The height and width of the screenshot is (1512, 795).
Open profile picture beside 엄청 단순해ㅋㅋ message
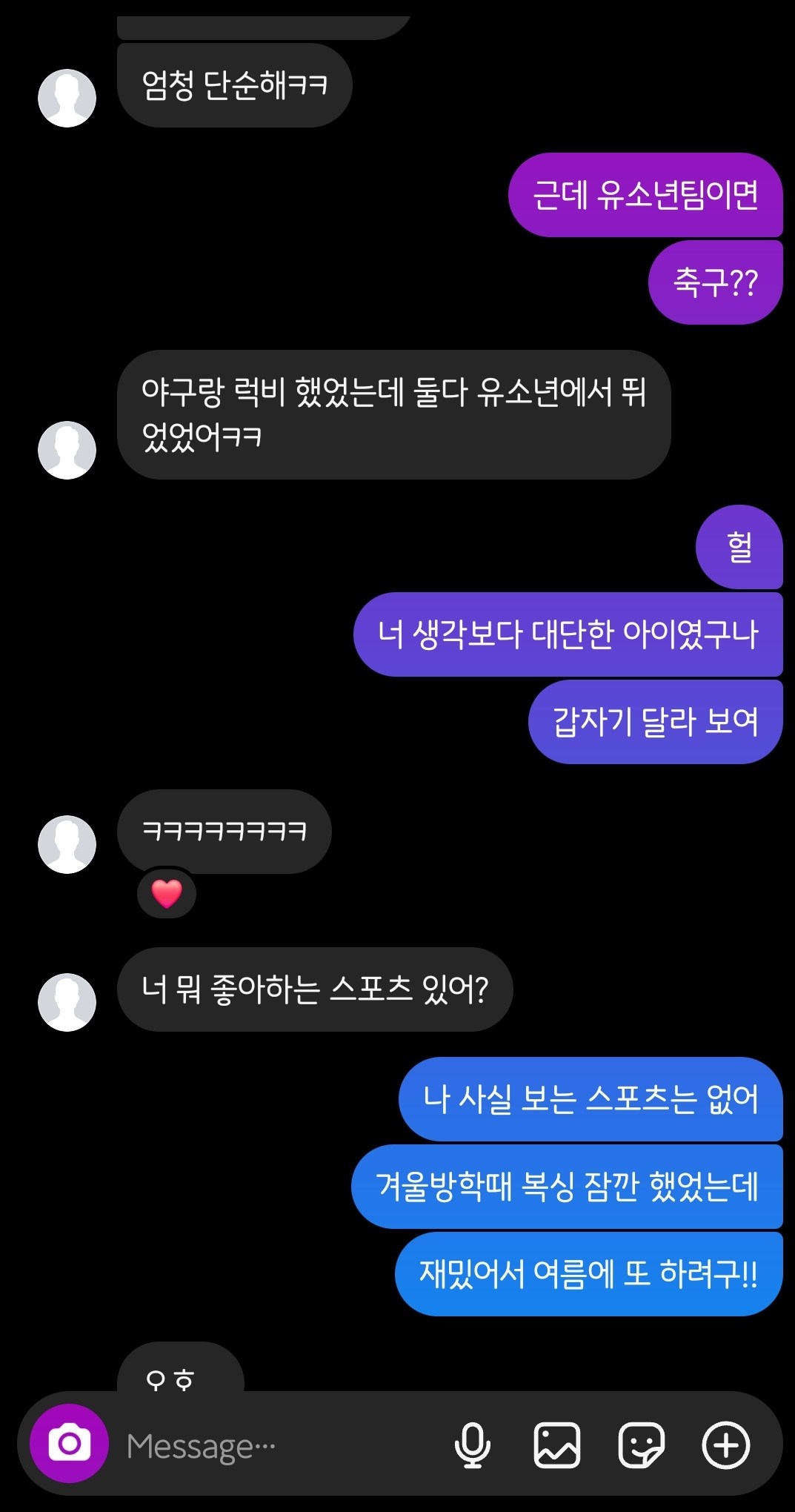[x=67, y=98]
